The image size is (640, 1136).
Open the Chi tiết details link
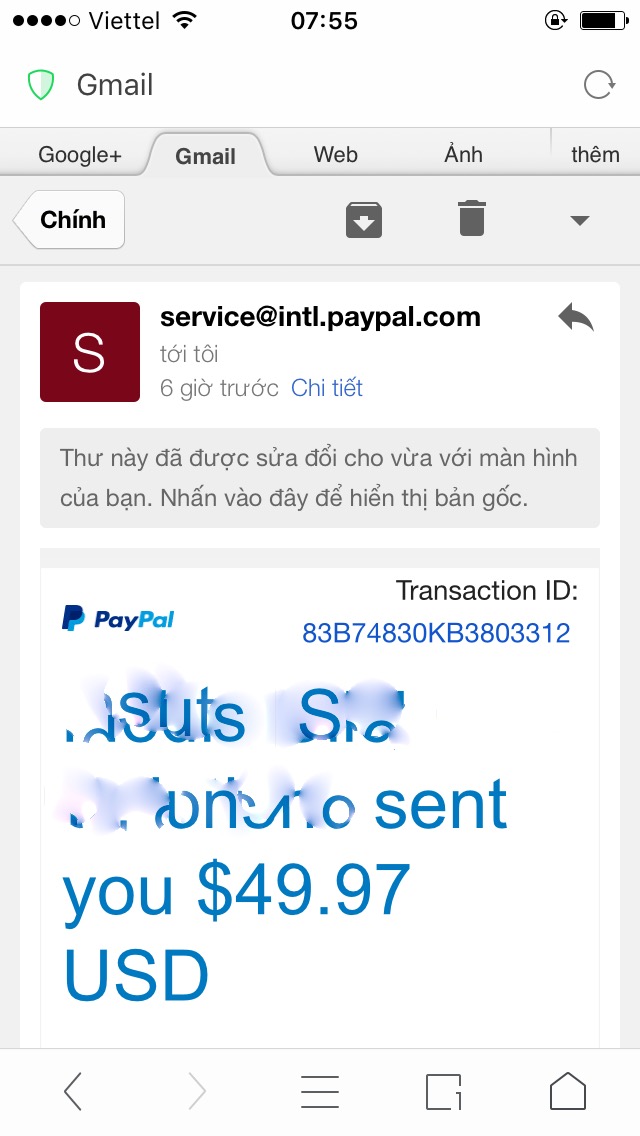(x=326, y=388)
